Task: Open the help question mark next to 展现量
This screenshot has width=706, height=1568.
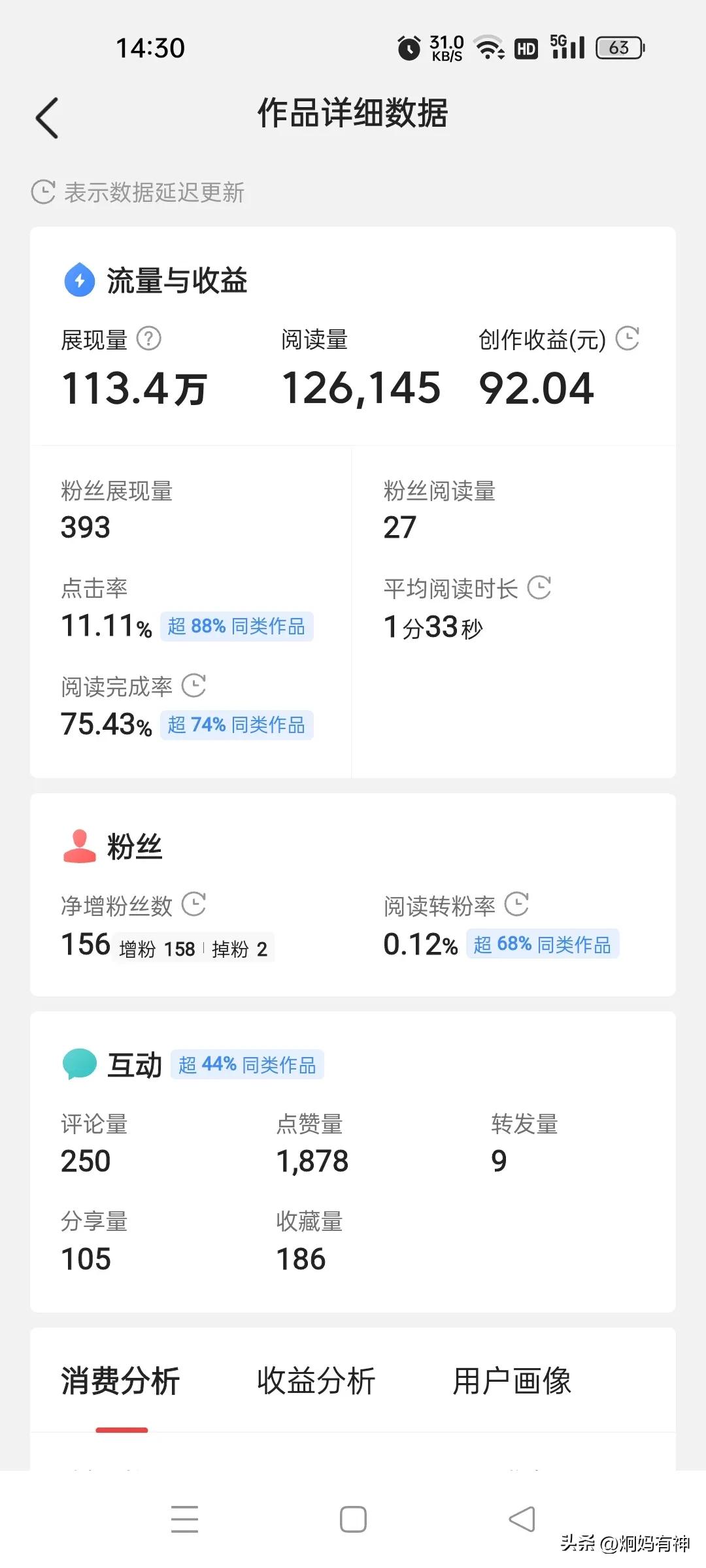Action: pyautogui.click(x=149, y=339)
